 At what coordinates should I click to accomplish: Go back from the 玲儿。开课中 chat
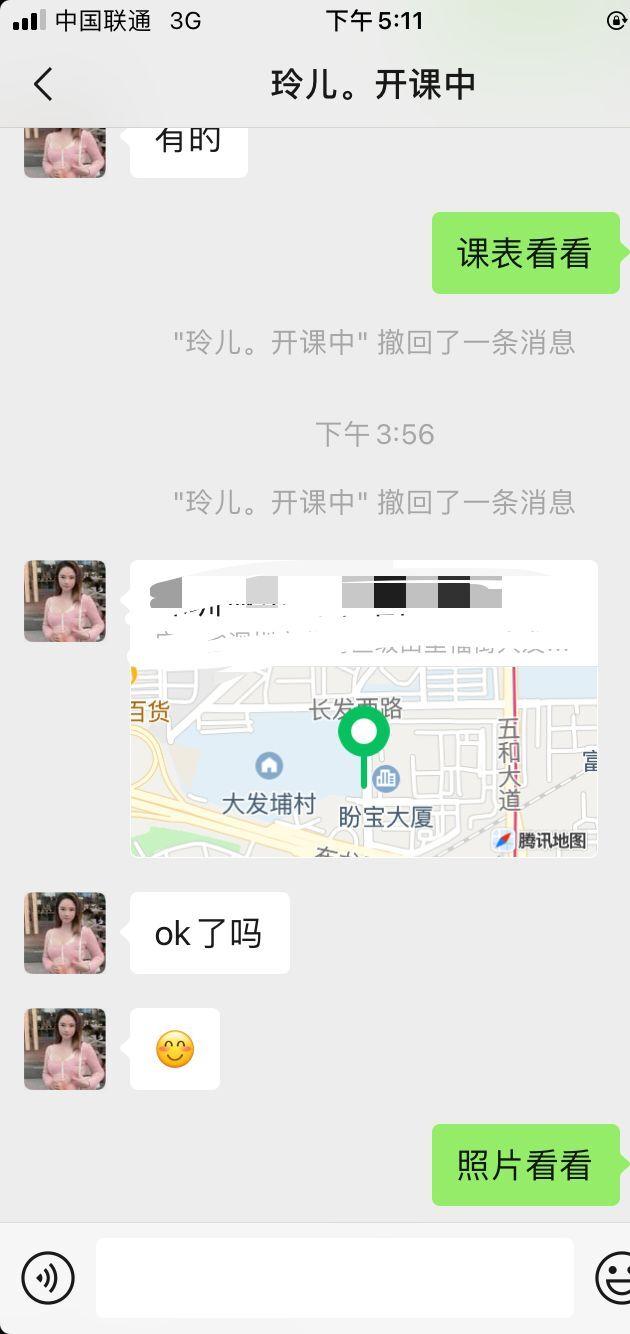43,84
